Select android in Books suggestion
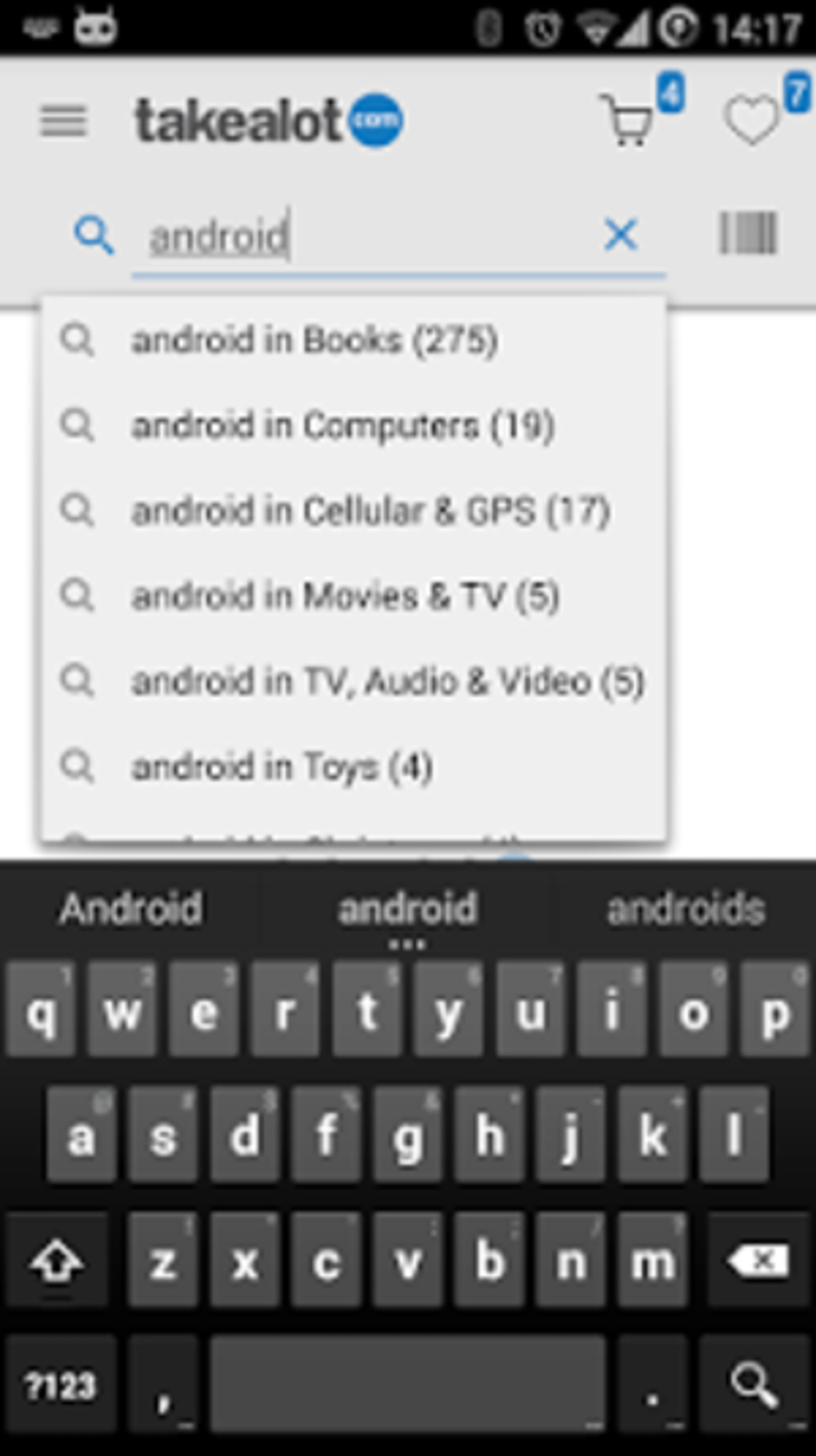Screen dimensions: 816x1456 [354, 340]
